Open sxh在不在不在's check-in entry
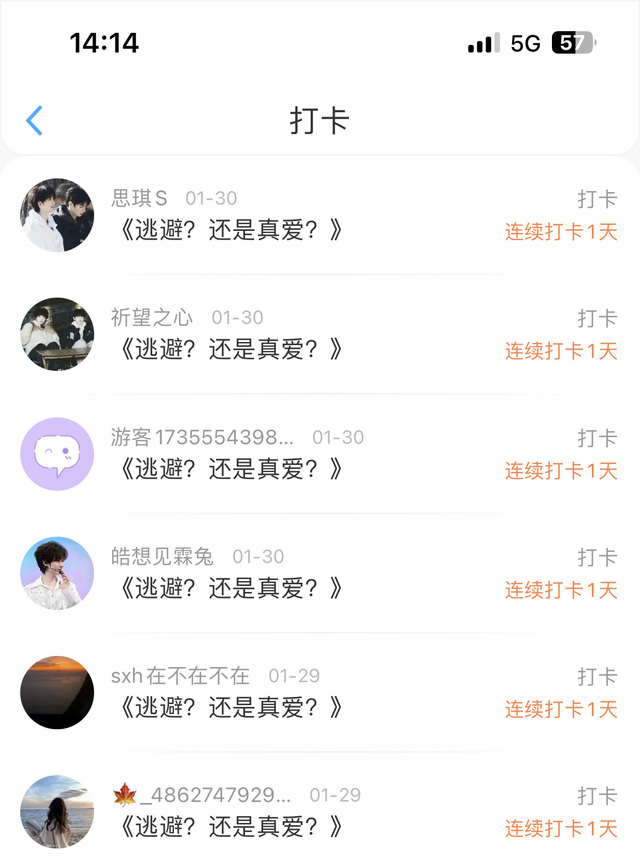Image resolution: width=640 pixels, height=860 pixels. (x=320, y=692)
